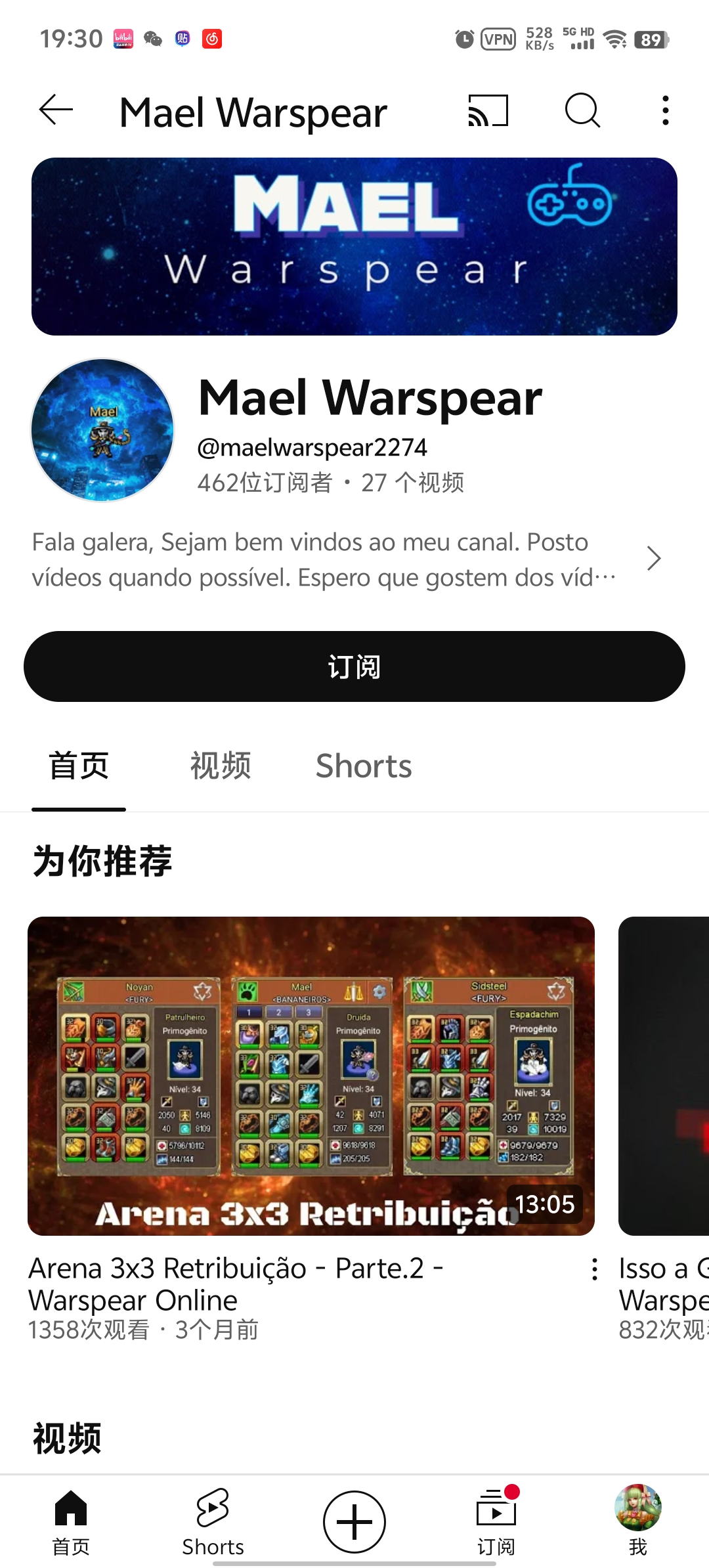
Task: Go back using the arrow icon
Action: tap(56, 110)
